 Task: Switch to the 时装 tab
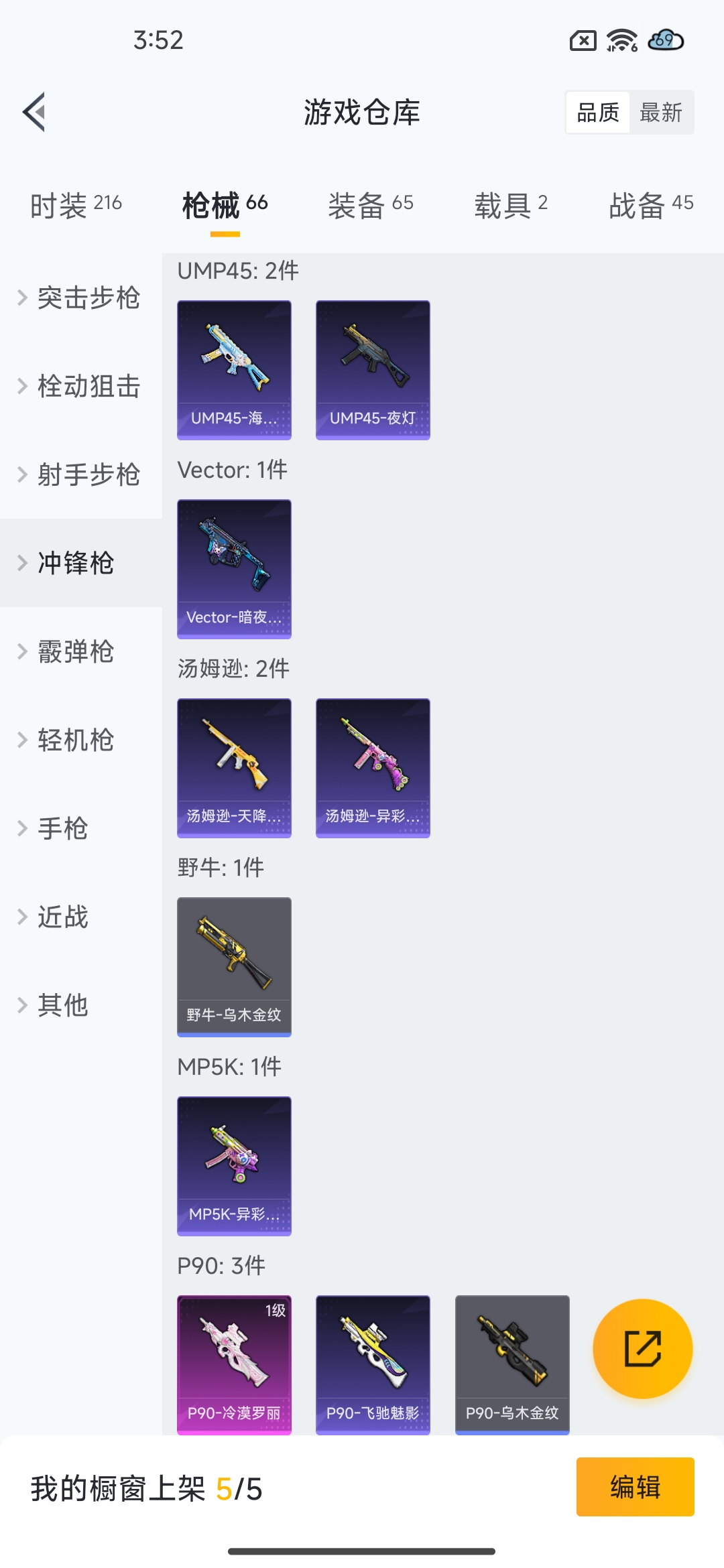click(76, 204)
